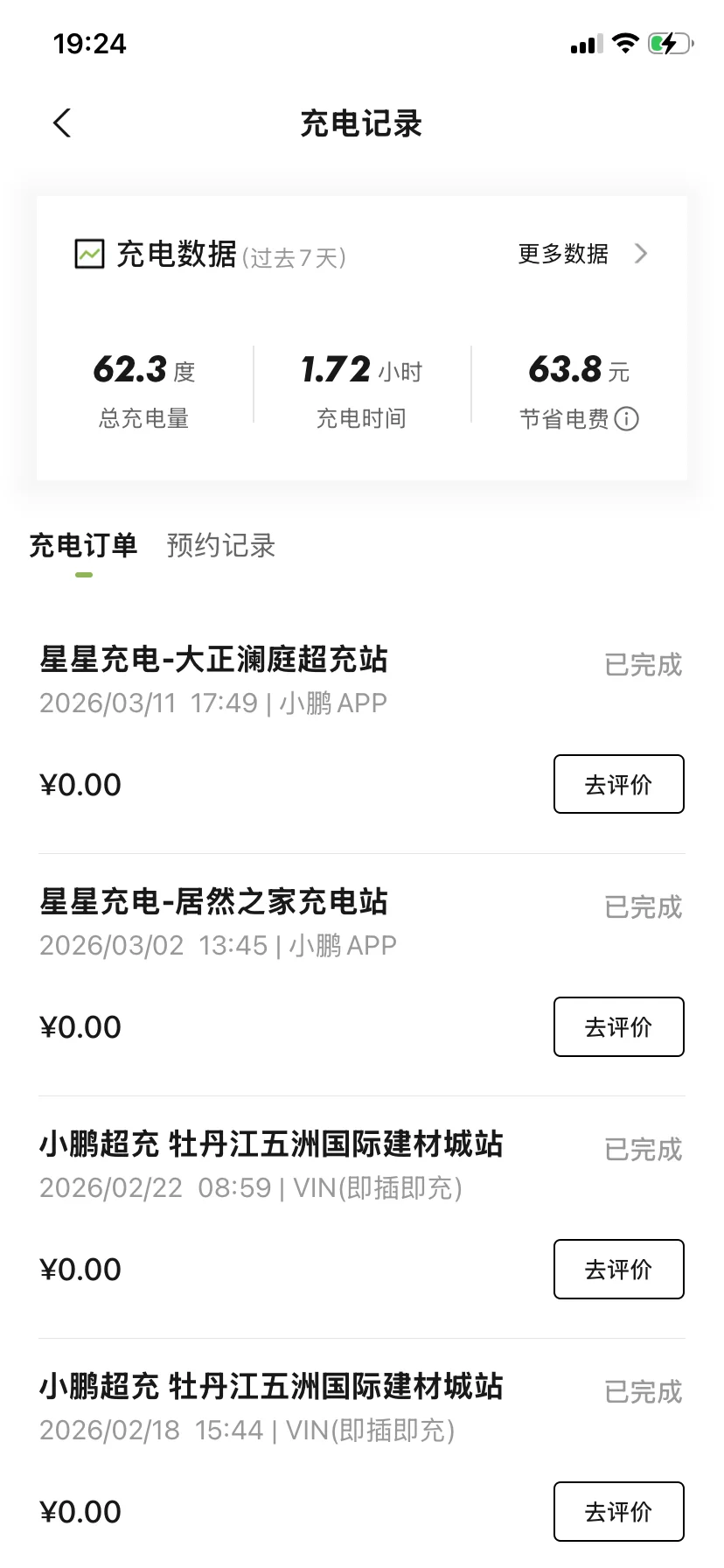Screen dimensions: 724x1568
Task: Open the 2026/02/18 牡丹江五洲国际建材城站 order
Action: pyautogui.click(x=271, y=1387)
